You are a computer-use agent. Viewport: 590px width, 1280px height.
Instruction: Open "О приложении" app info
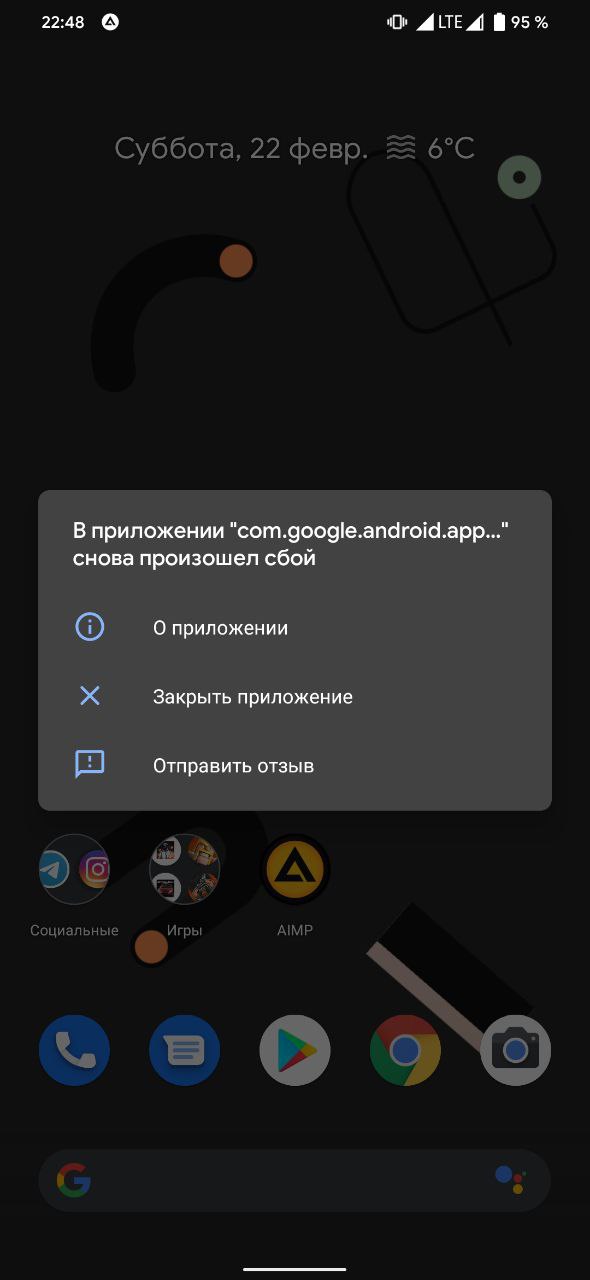(x=295, y=628)
